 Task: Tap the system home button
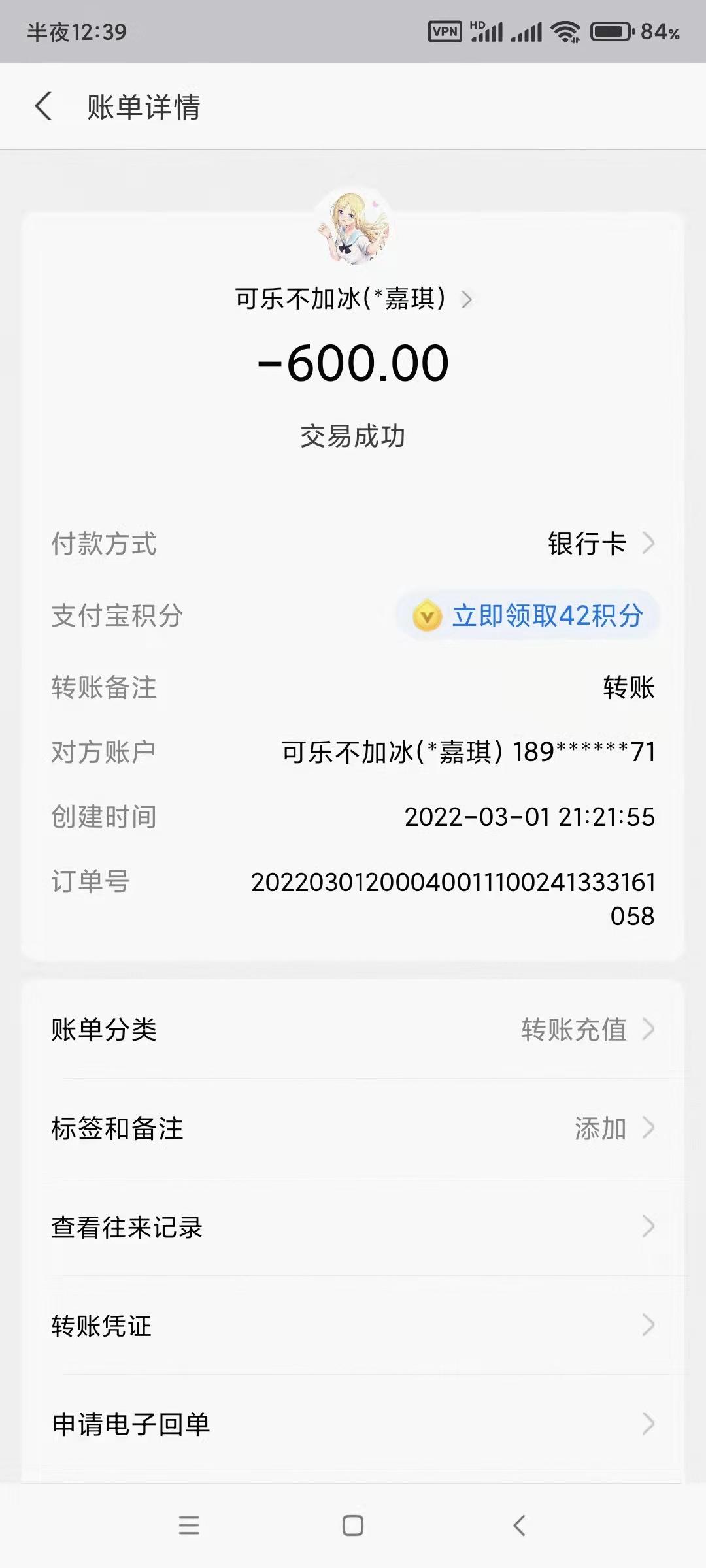(x=353, y=1526)
